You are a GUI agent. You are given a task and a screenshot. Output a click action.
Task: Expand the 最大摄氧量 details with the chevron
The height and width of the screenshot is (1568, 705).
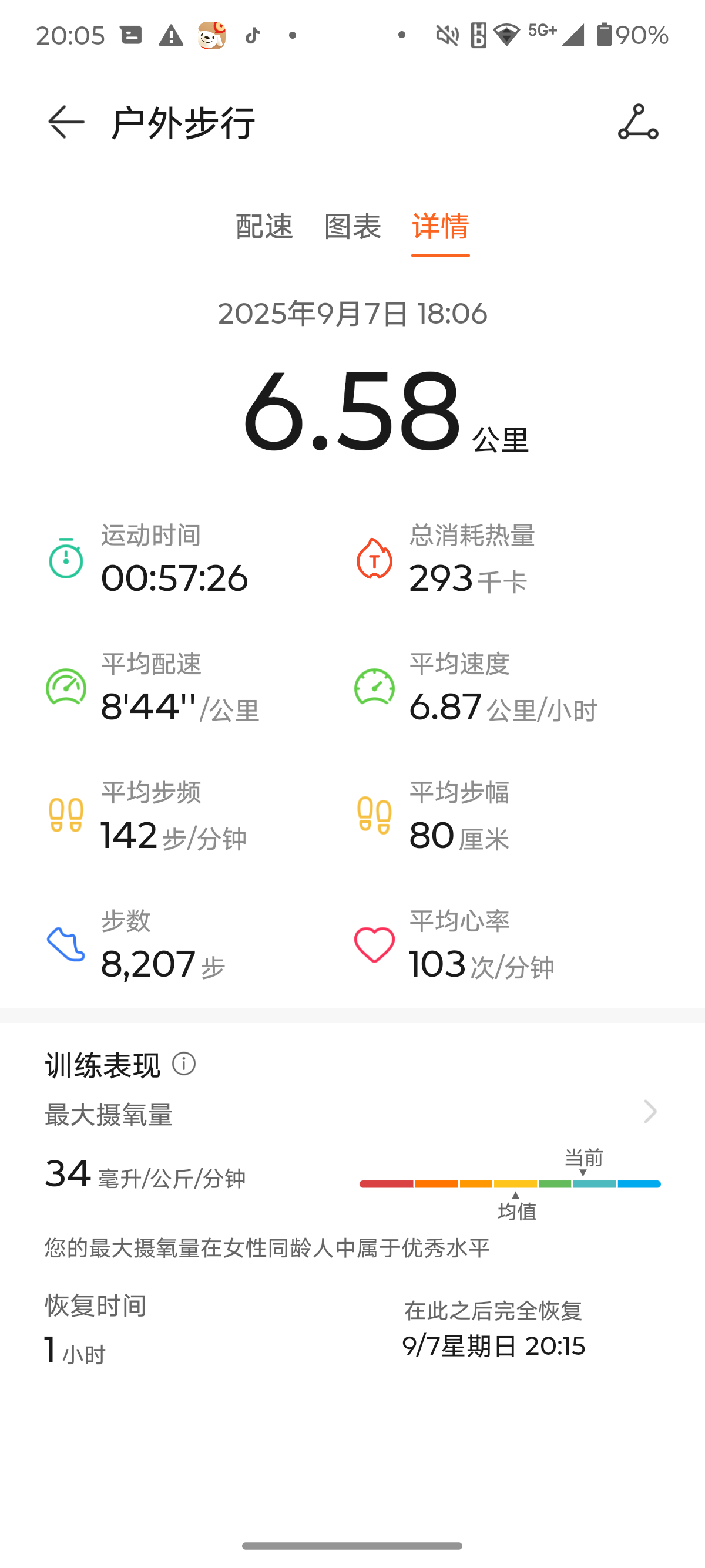click(x=651, y=1112)
